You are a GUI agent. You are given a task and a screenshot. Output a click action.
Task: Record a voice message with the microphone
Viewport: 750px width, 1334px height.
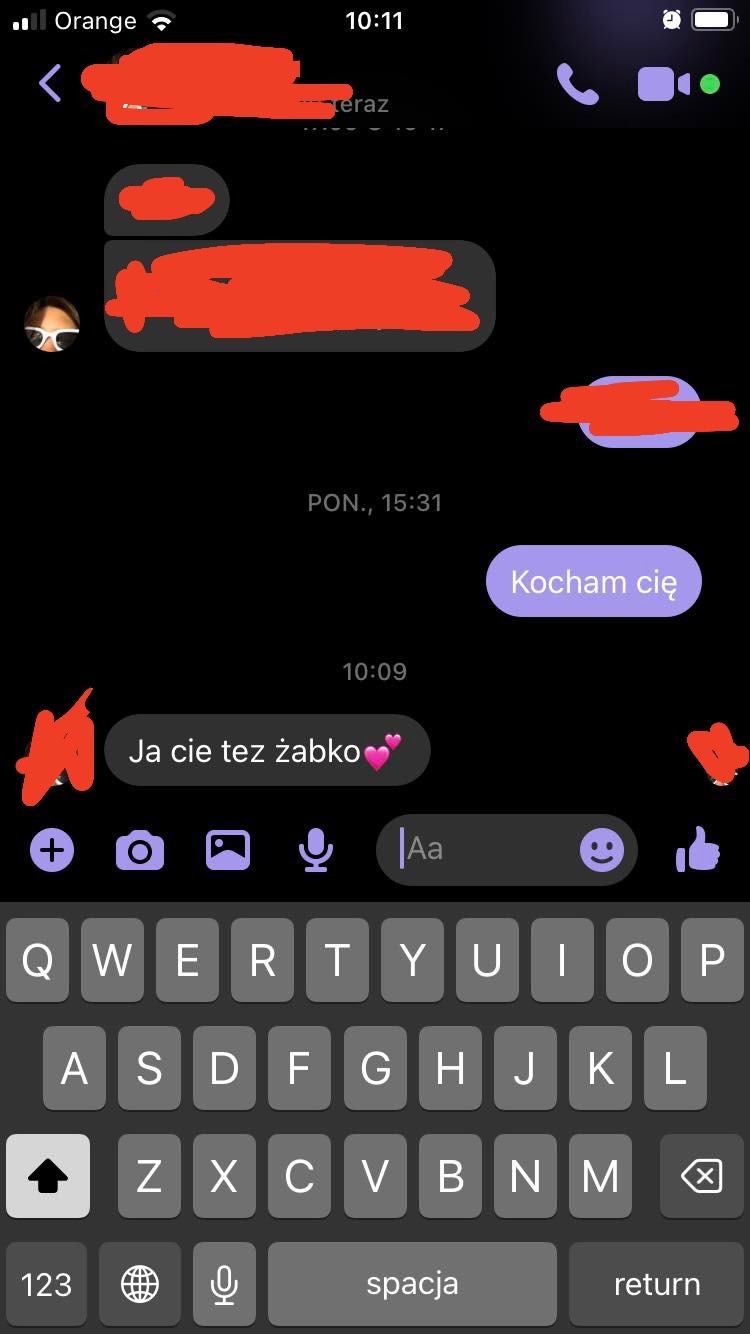click(x=316, y=851)
